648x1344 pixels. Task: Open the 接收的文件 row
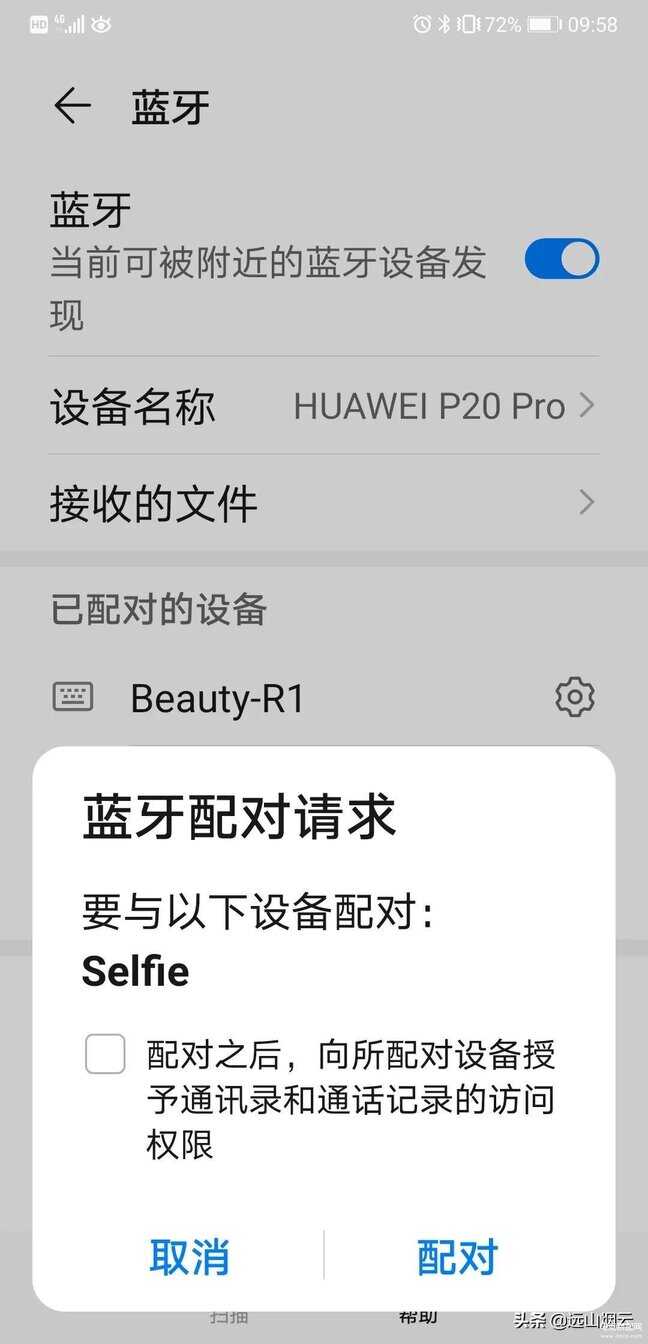tap(323, 503)
